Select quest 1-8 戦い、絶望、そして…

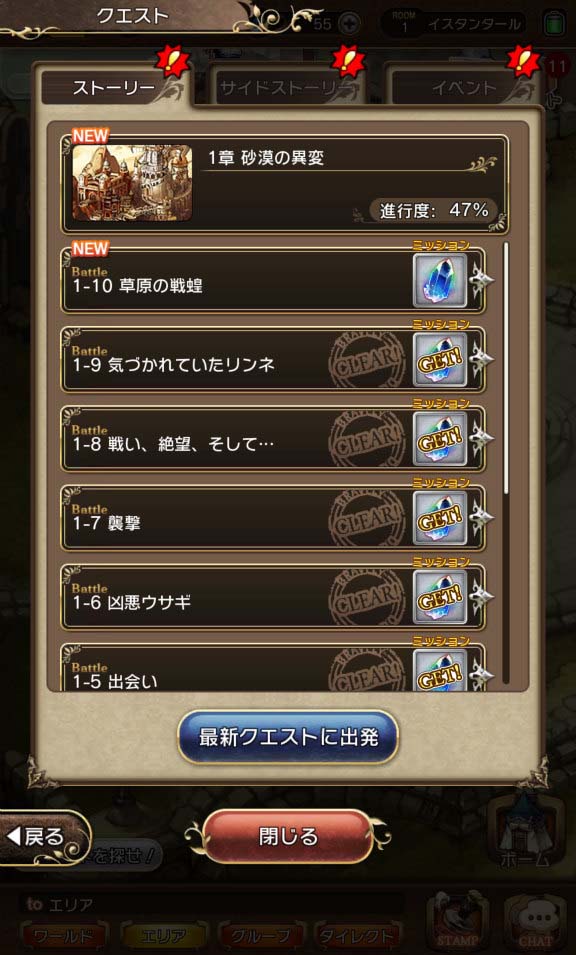(273, 439)
